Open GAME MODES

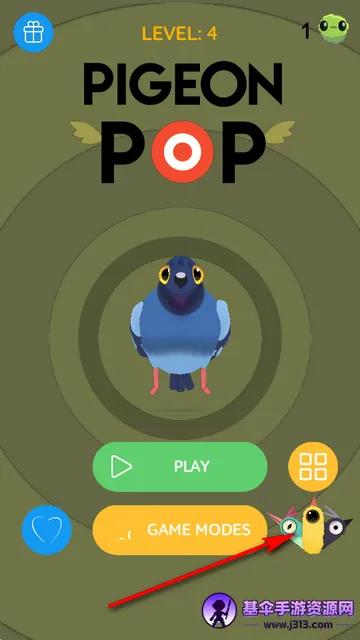(180, 530)
